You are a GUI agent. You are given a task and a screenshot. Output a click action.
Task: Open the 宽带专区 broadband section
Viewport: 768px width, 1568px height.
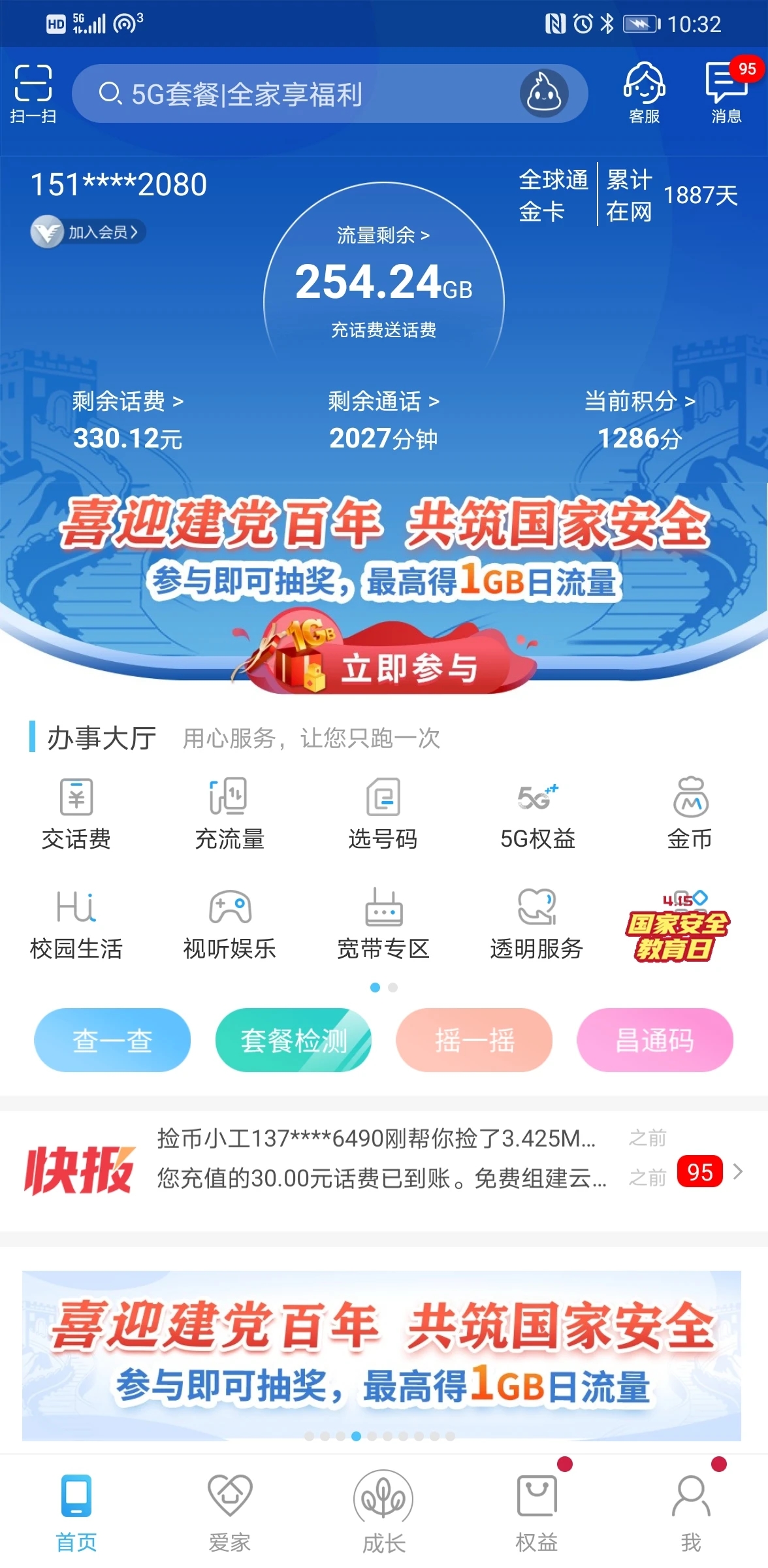click(x=383, y=924)
